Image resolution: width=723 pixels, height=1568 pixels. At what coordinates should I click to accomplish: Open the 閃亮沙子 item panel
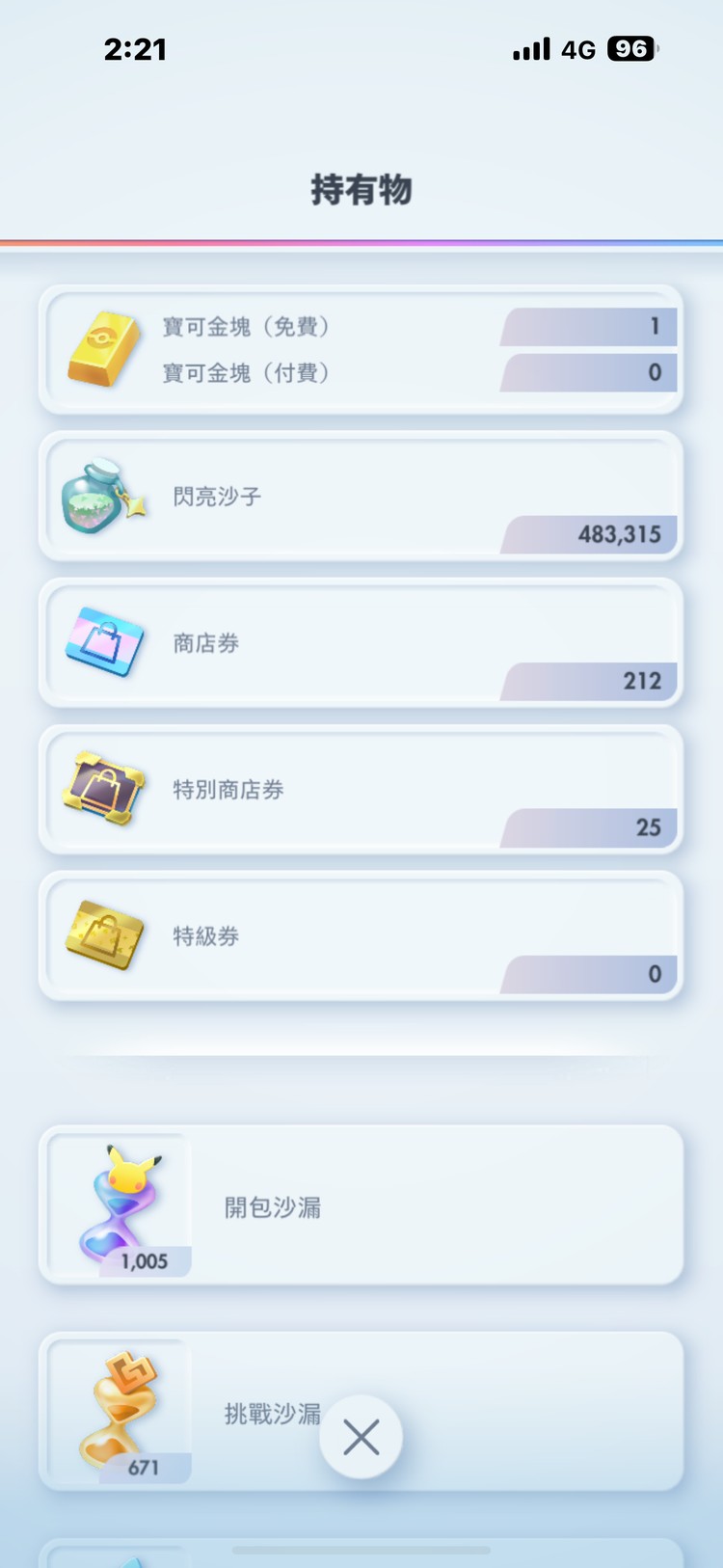pos(361,495)
